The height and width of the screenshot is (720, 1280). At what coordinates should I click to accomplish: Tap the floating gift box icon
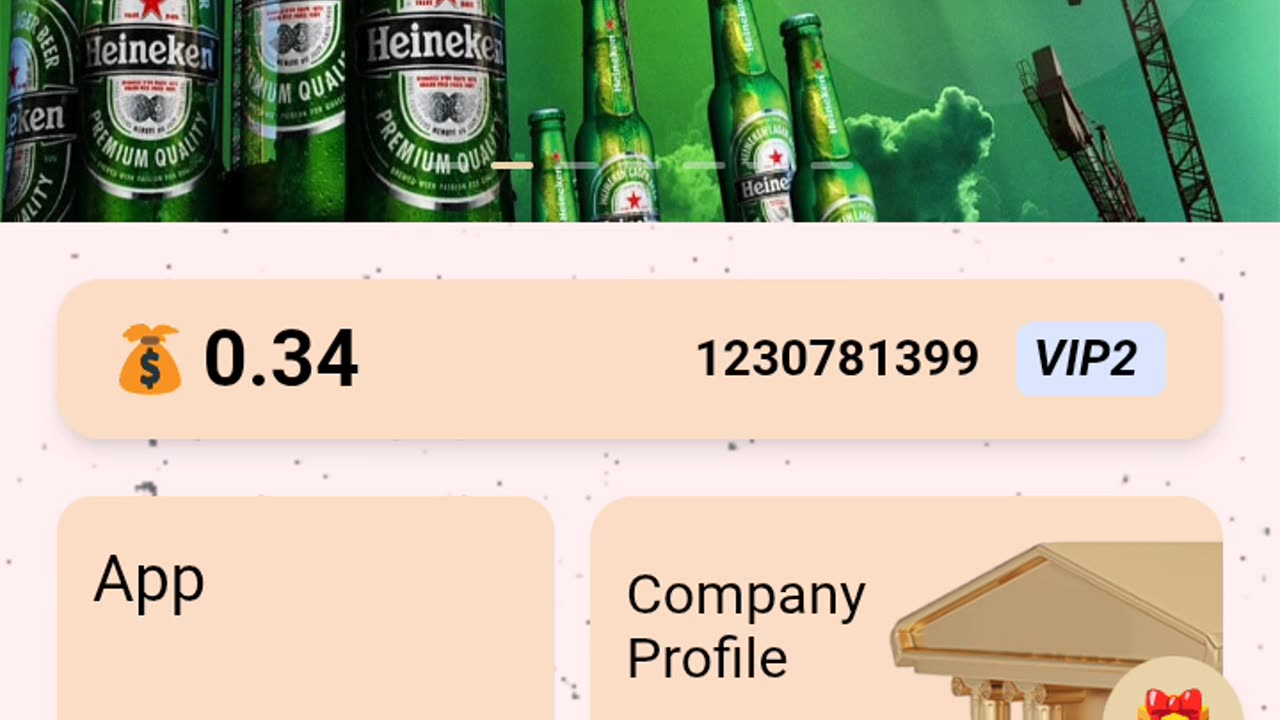(1175, 700)
